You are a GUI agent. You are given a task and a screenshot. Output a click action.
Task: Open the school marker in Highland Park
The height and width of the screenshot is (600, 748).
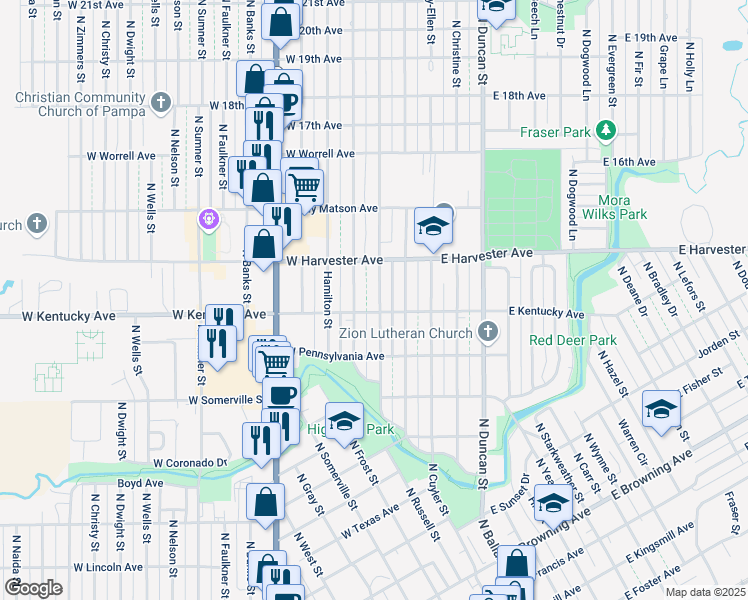[344, 421]
